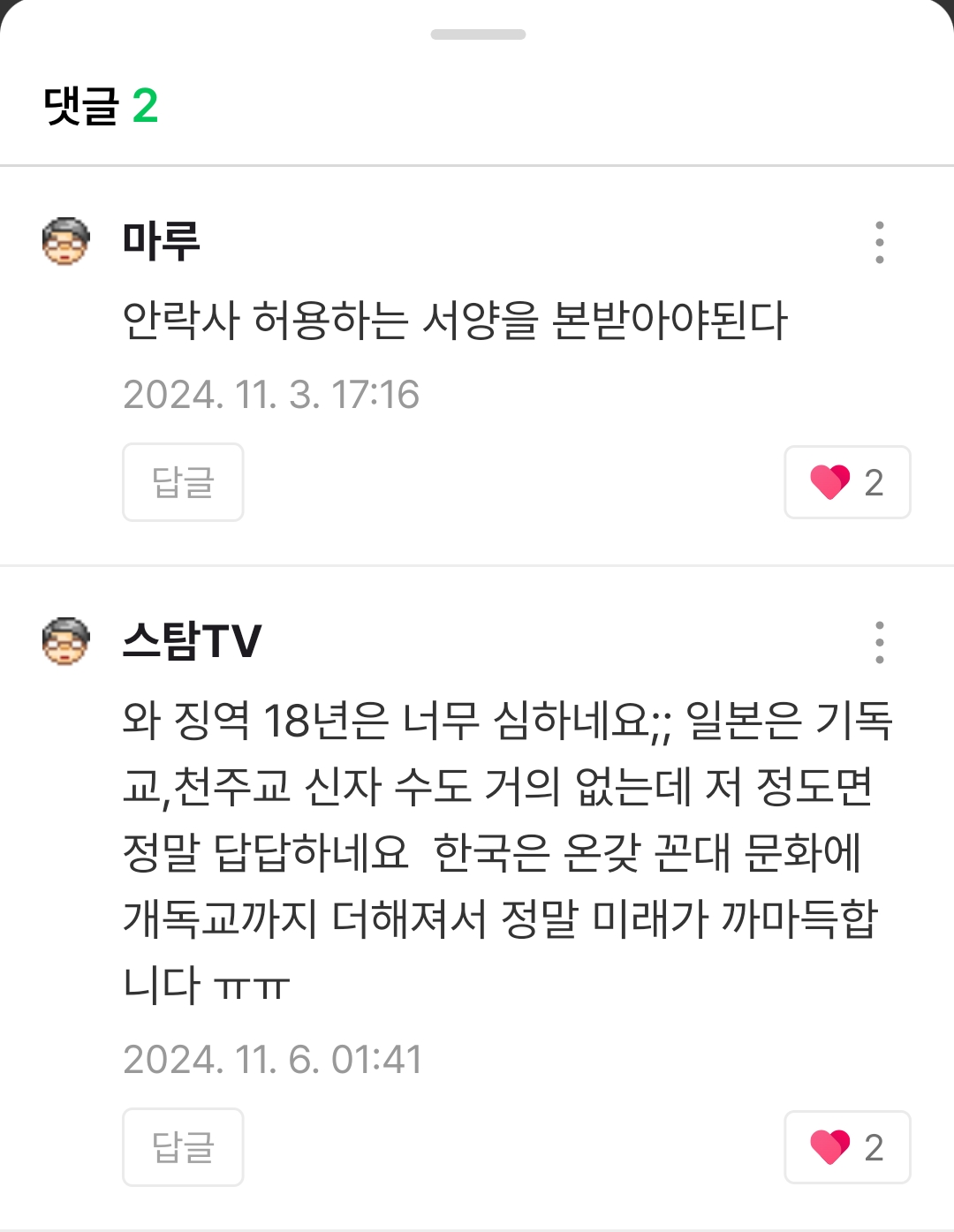
Task: Open the overflow menu on 스탐TV's comment
Action: (x=879, y=643)
